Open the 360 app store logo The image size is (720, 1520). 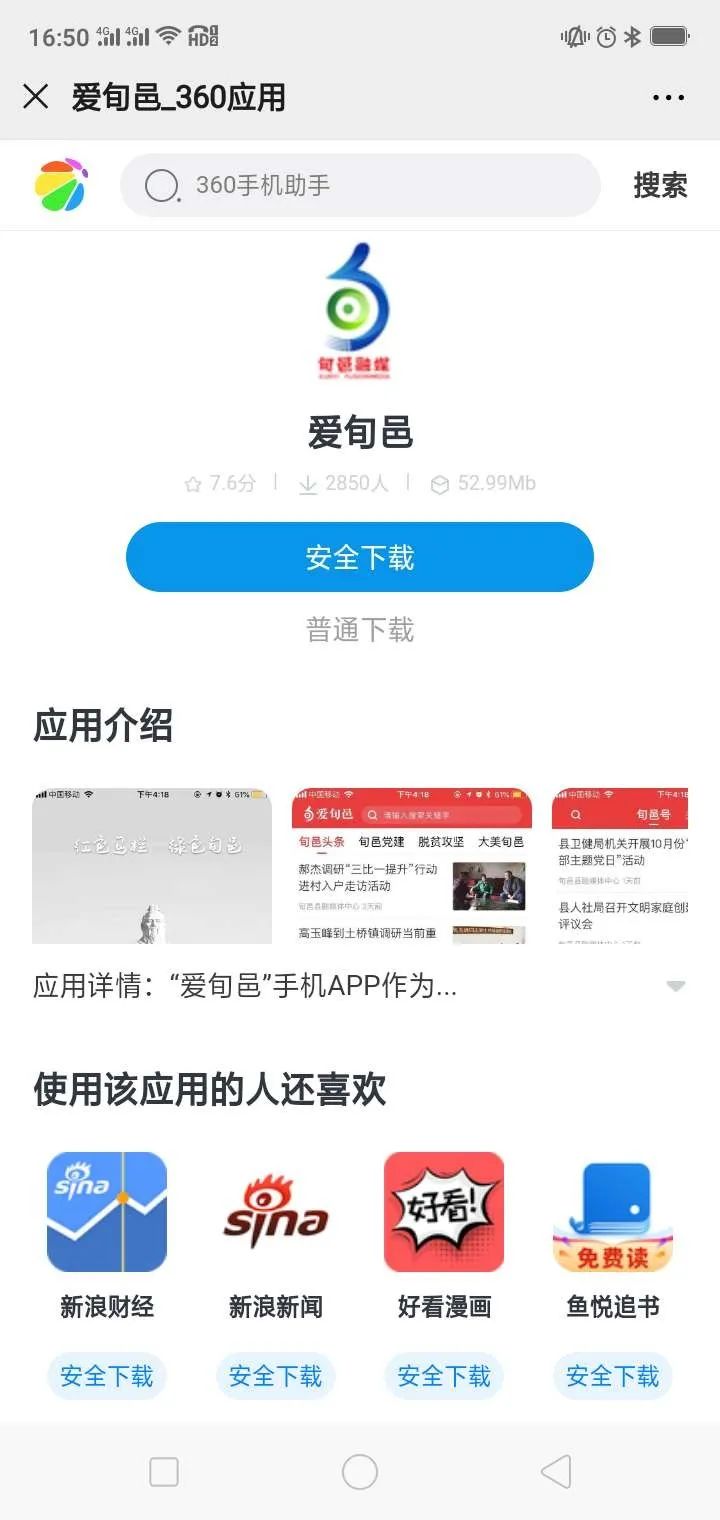(61, 185)
